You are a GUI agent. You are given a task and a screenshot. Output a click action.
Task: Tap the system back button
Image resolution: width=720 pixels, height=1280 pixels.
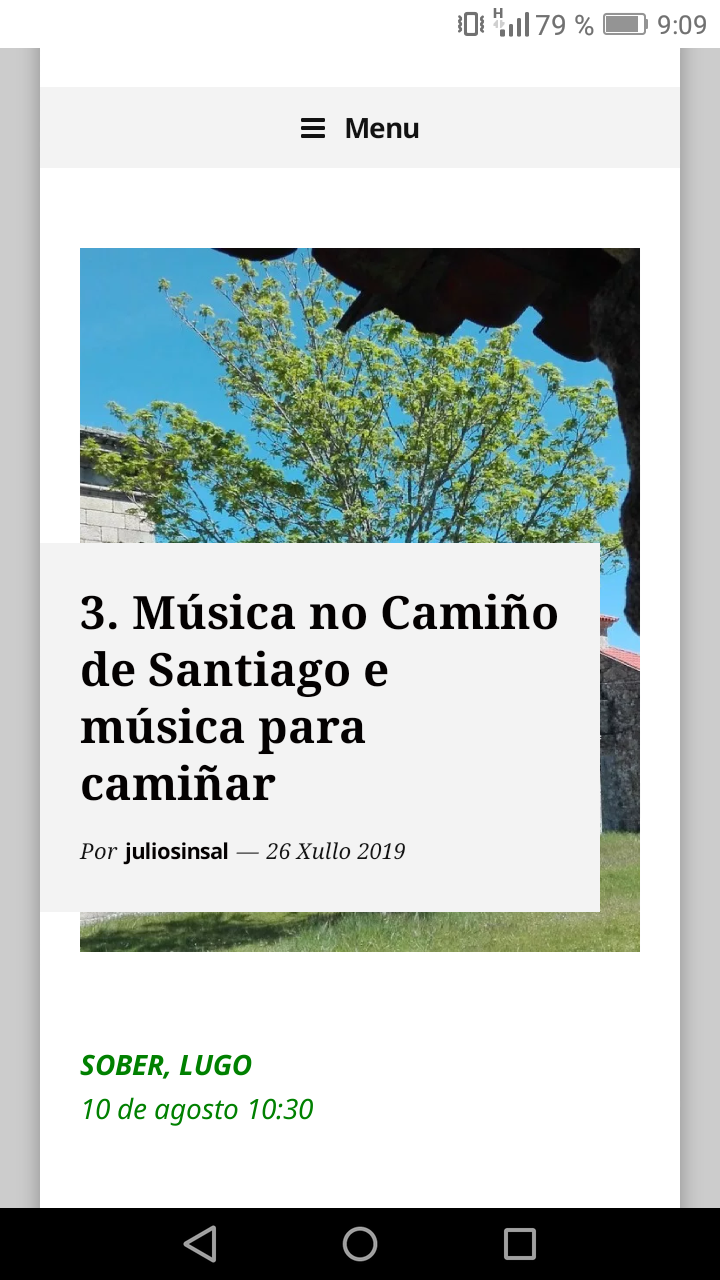tap(200, 1244)
